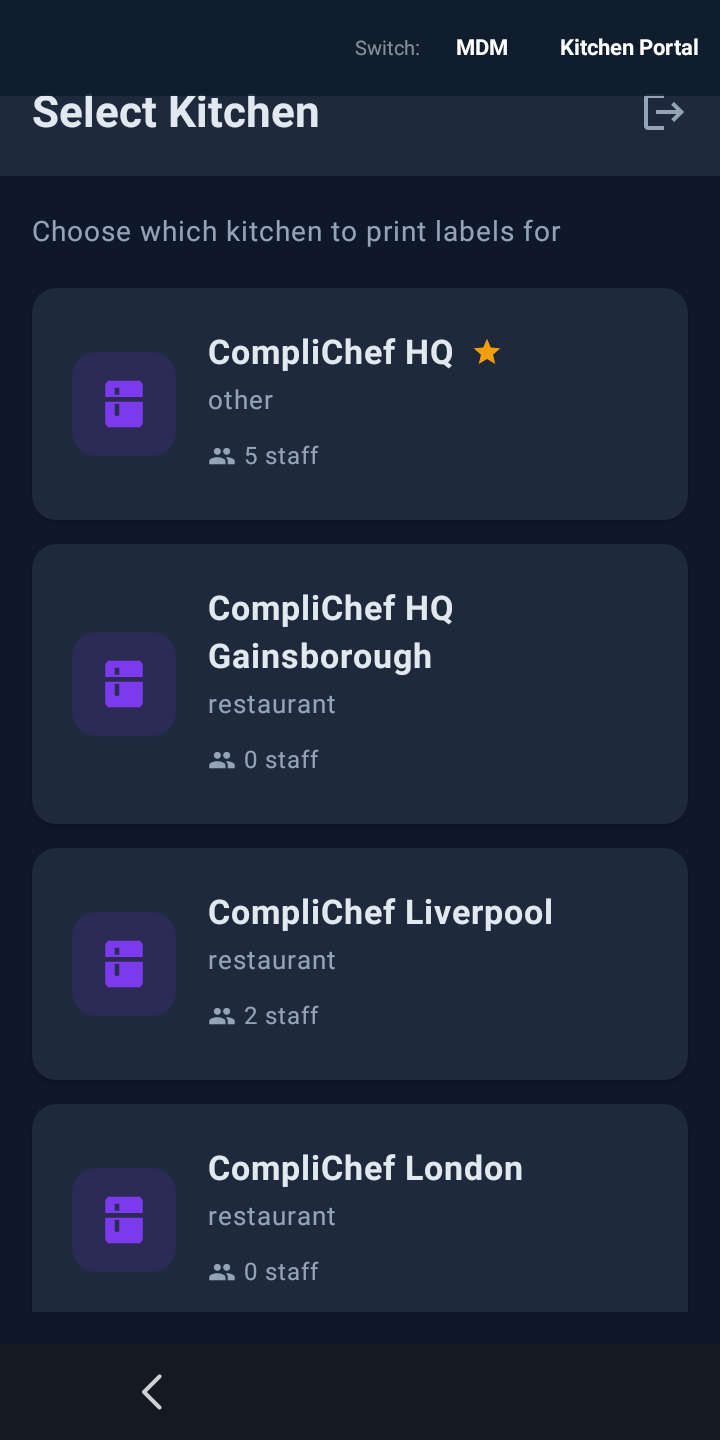Click the restaurant label on Liverpool card
This screenshot has width=720, height=1440.
point(271,959)
